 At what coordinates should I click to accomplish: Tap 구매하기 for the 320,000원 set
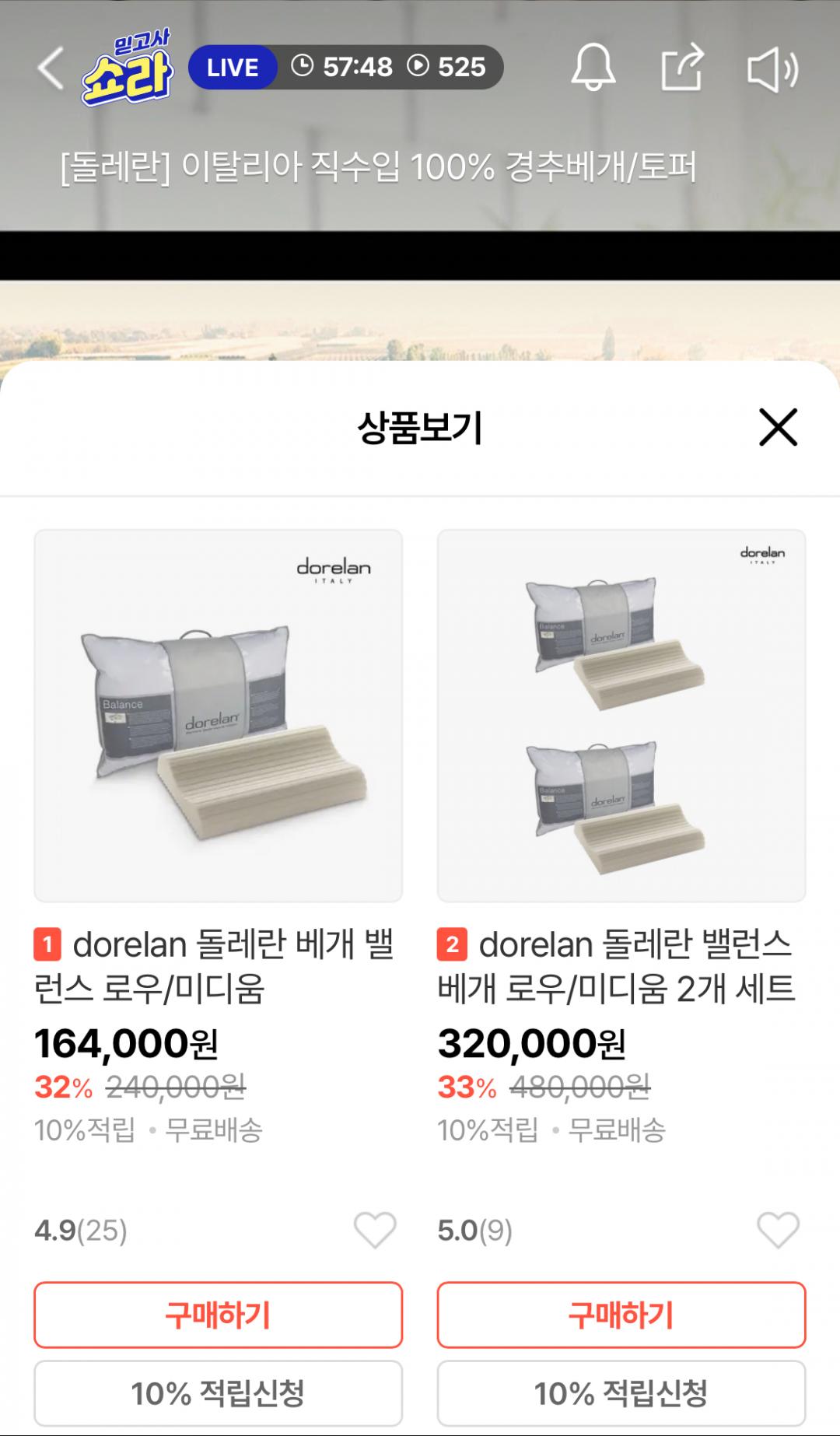click(x=621, y=1315)
